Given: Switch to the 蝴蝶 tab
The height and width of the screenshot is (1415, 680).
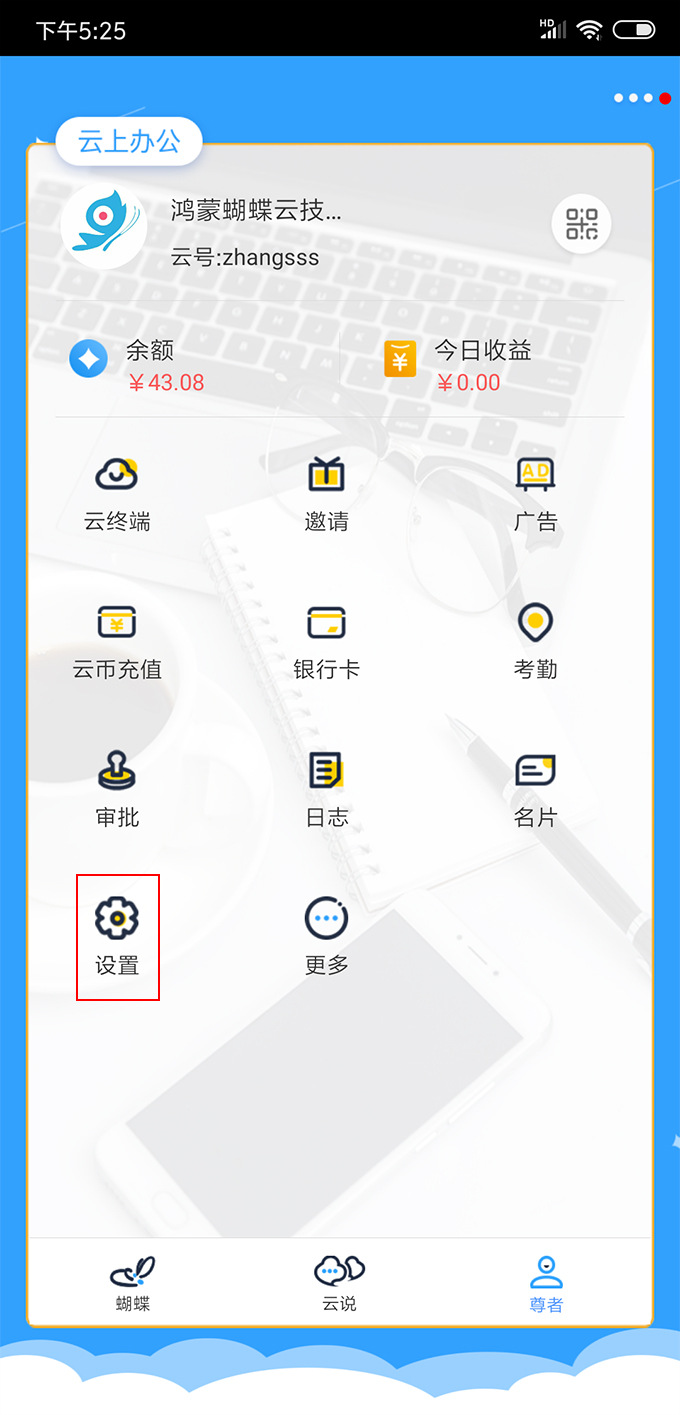Looking at the screenshot, I should click(x=133, y=1282).
